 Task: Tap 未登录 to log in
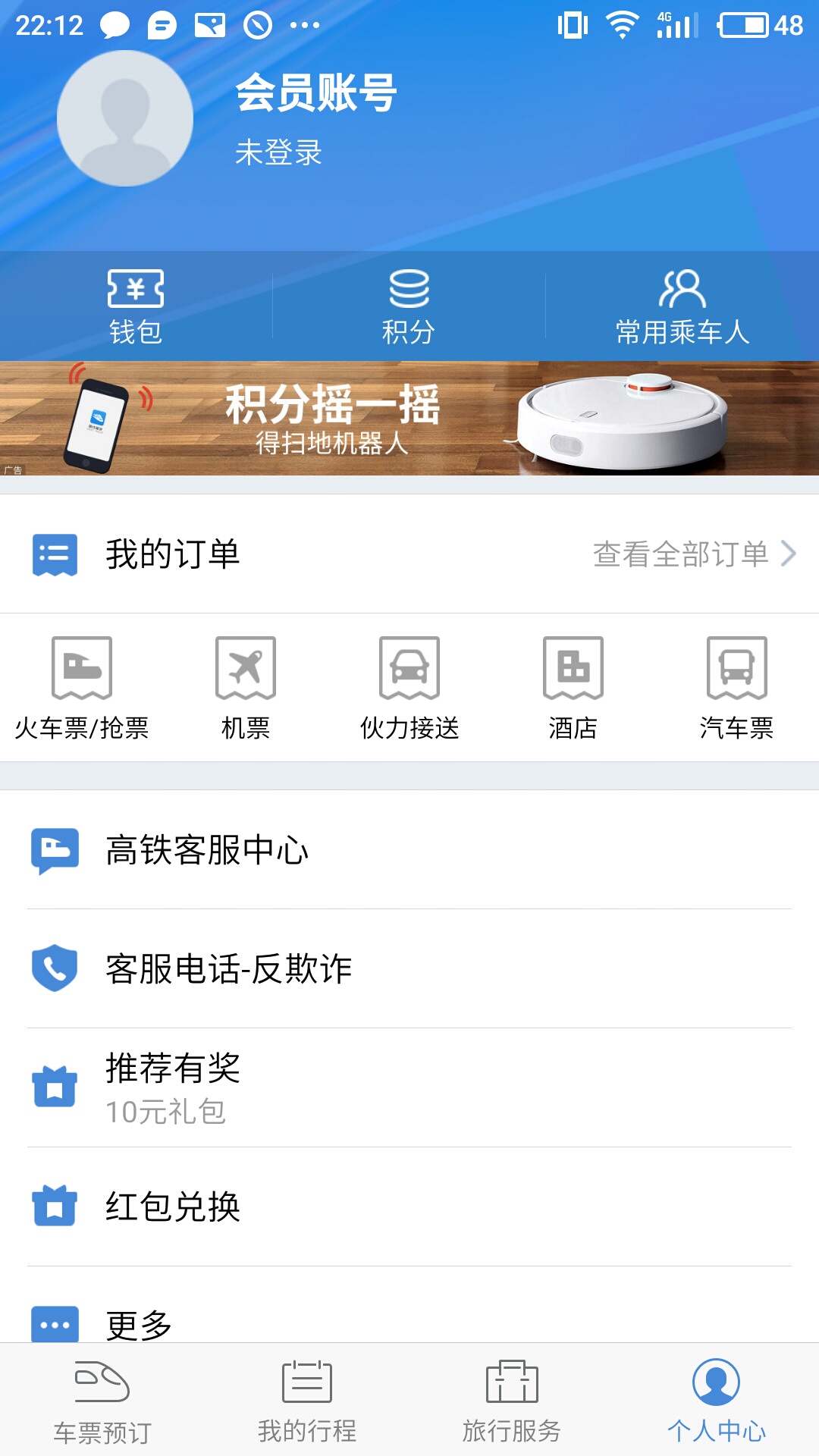(x=278, y=155)
